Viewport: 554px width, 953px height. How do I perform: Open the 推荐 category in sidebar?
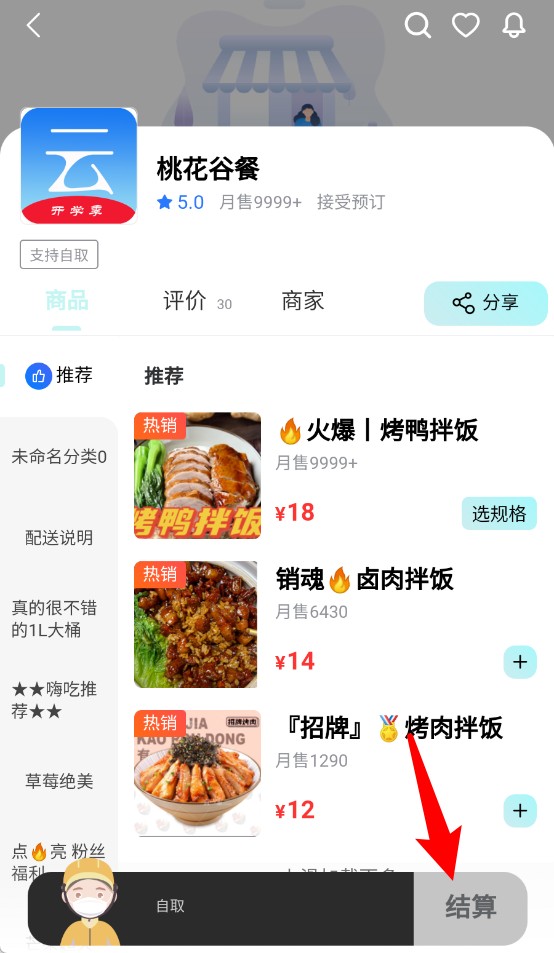pyautogui.click(x=59, y=376)
